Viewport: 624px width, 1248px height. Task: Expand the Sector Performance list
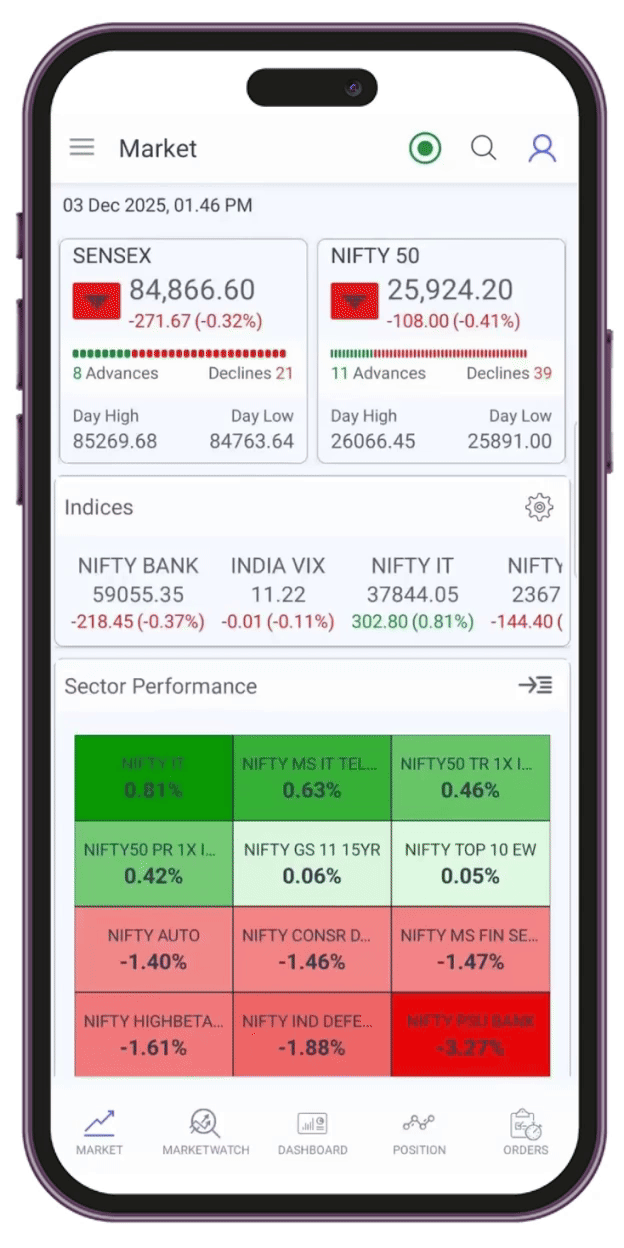(535, 685)
